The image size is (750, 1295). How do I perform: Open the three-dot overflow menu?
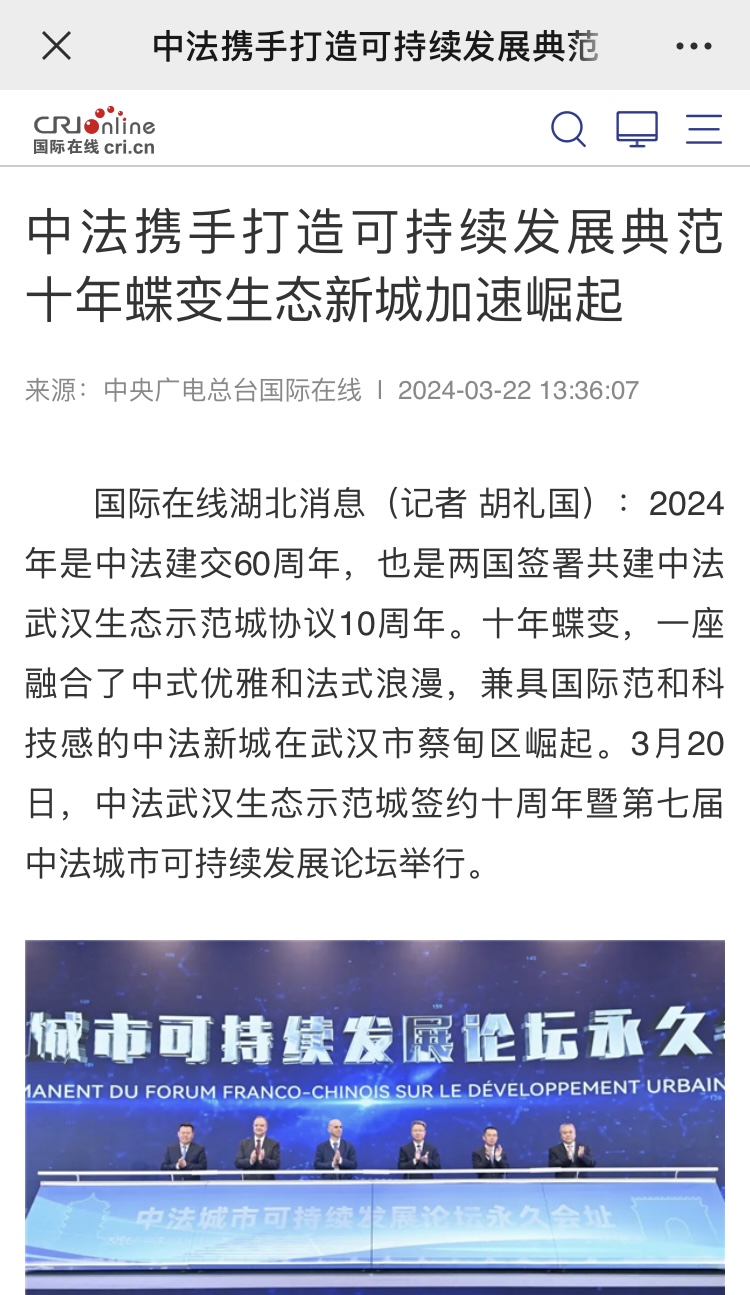pos(693,46)
